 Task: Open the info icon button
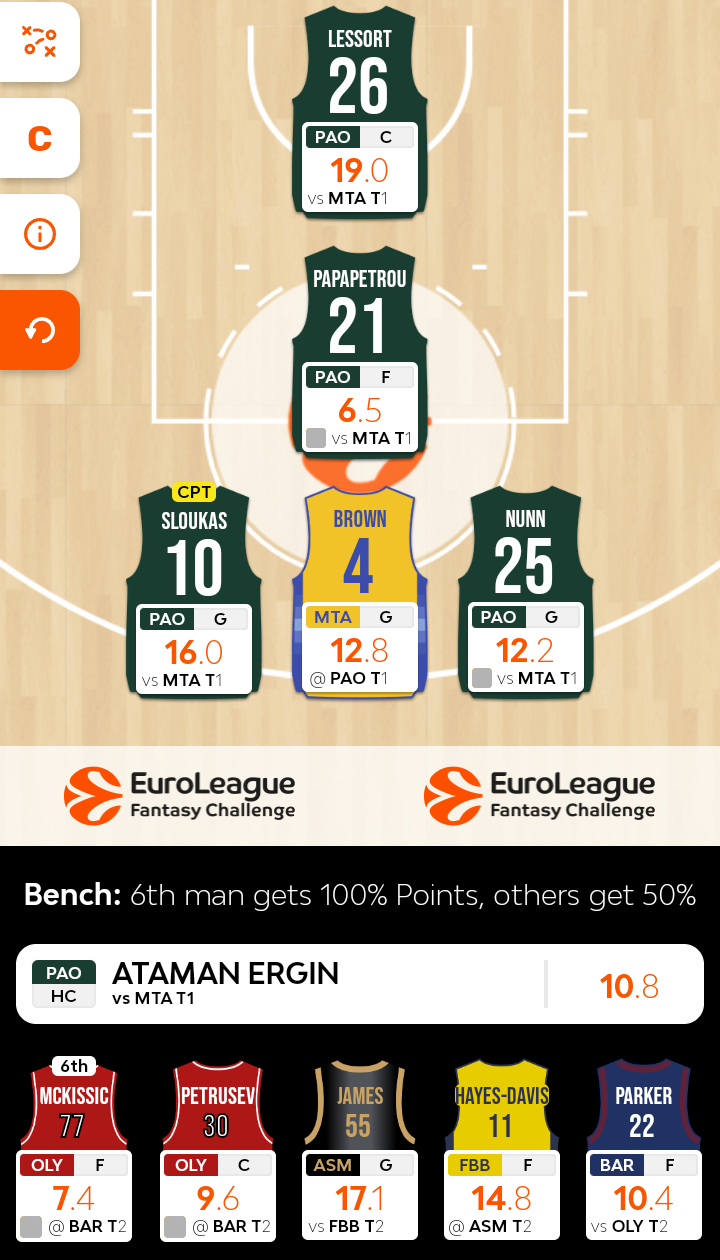click(39, 234)
